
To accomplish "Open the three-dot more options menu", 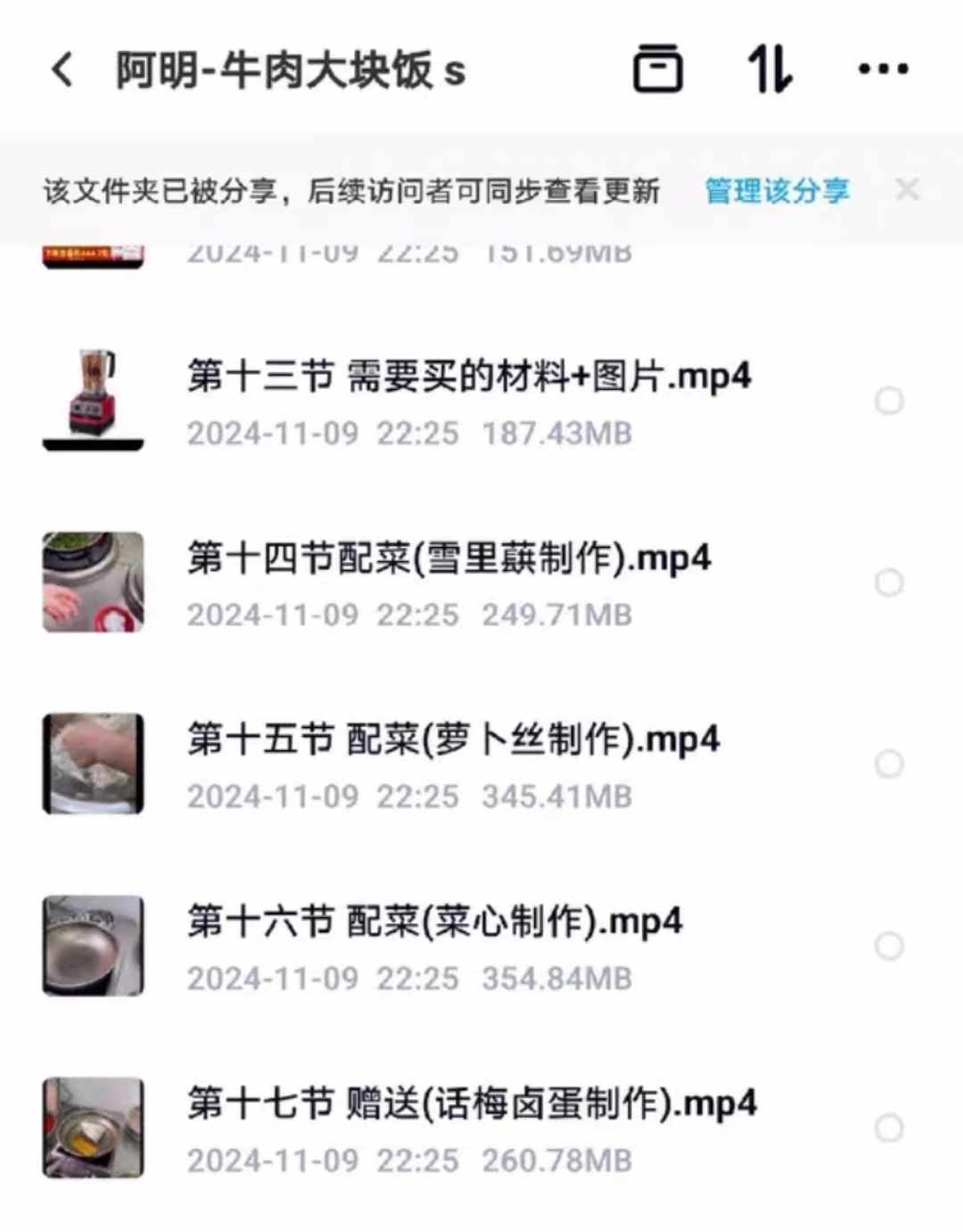I will tap(882, 69).
